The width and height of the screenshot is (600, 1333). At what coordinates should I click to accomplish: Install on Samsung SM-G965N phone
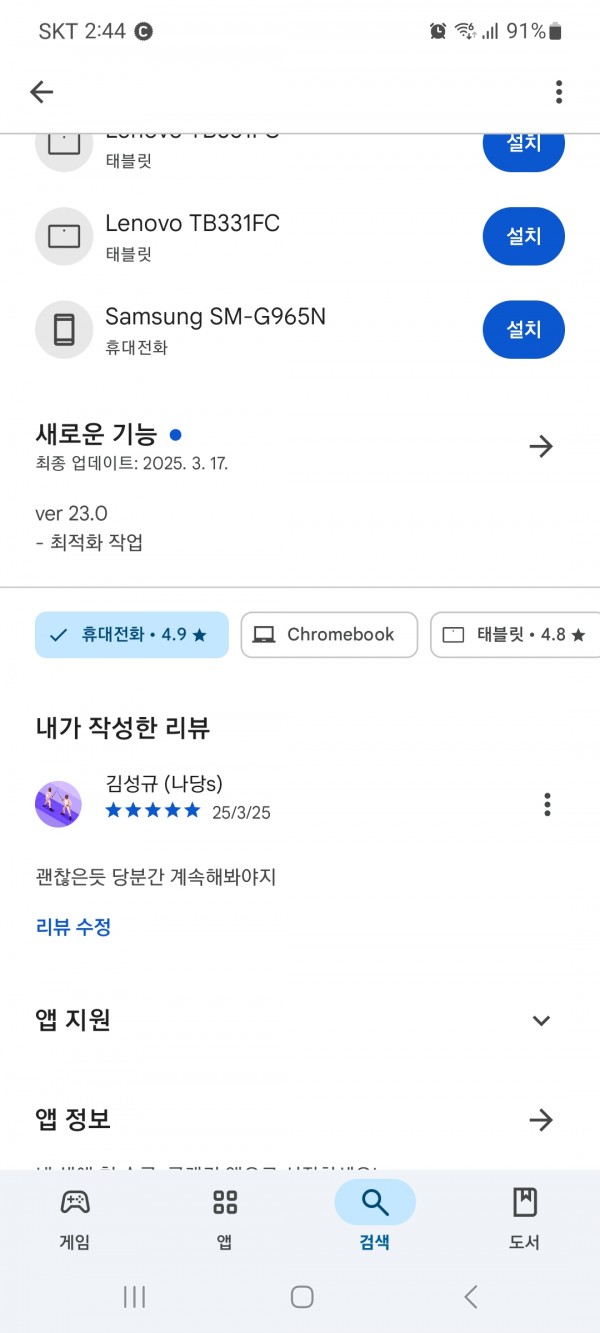click(523, 329)
